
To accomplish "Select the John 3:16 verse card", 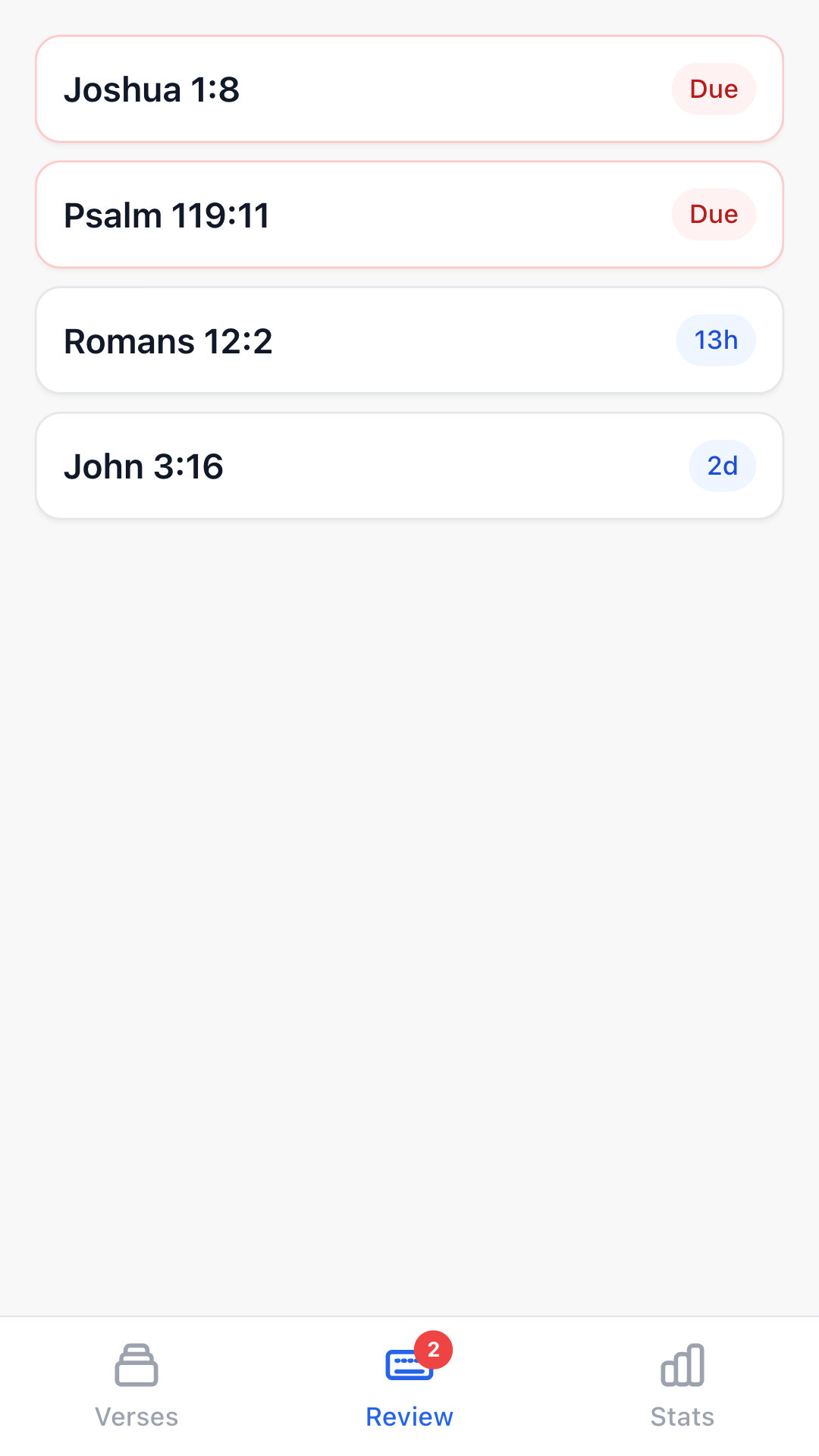I will (x=409, y=465).
